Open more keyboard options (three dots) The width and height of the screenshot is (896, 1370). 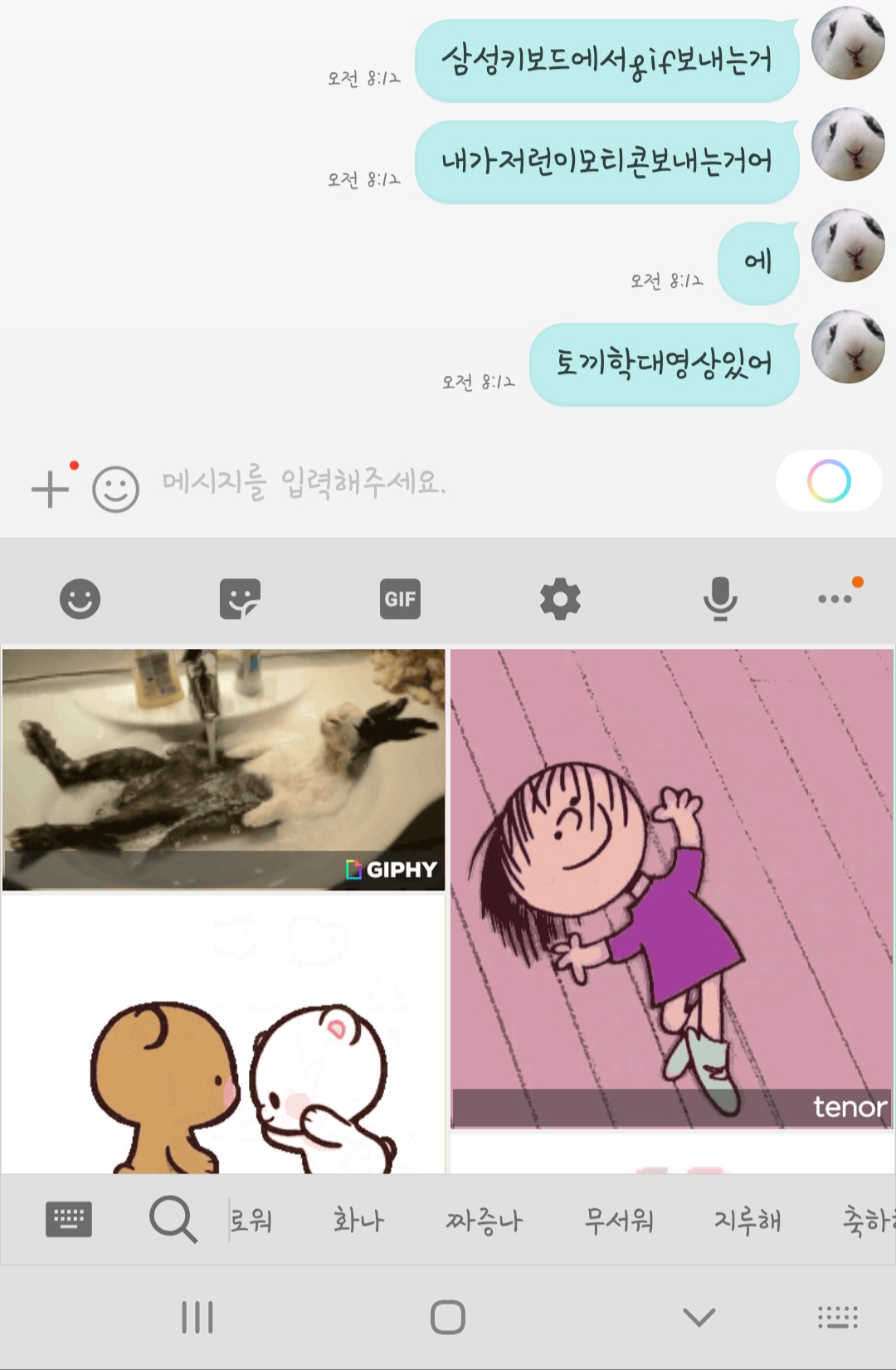tap(835, 599)
